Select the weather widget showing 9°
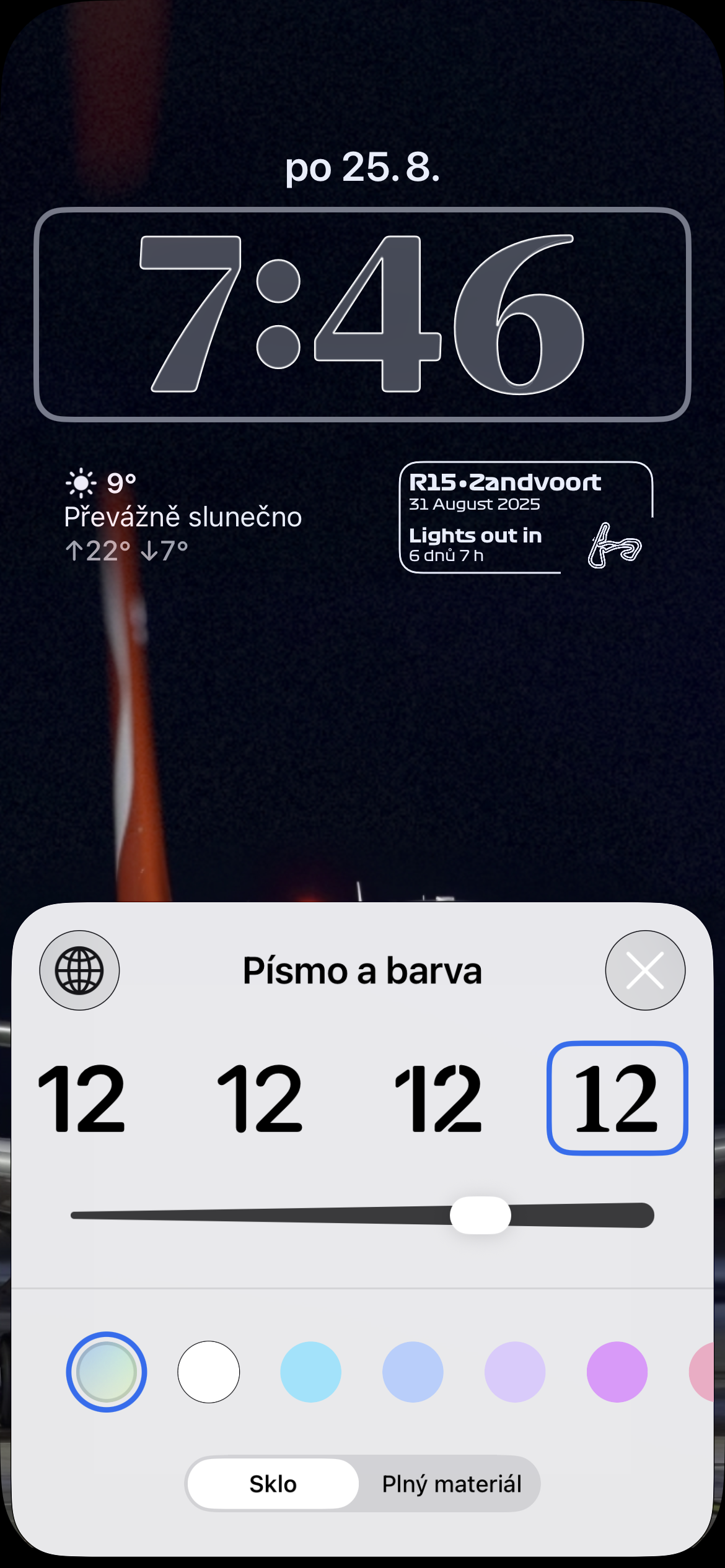The height and width of the screenshot is (1568, 725). pos(183,516)
